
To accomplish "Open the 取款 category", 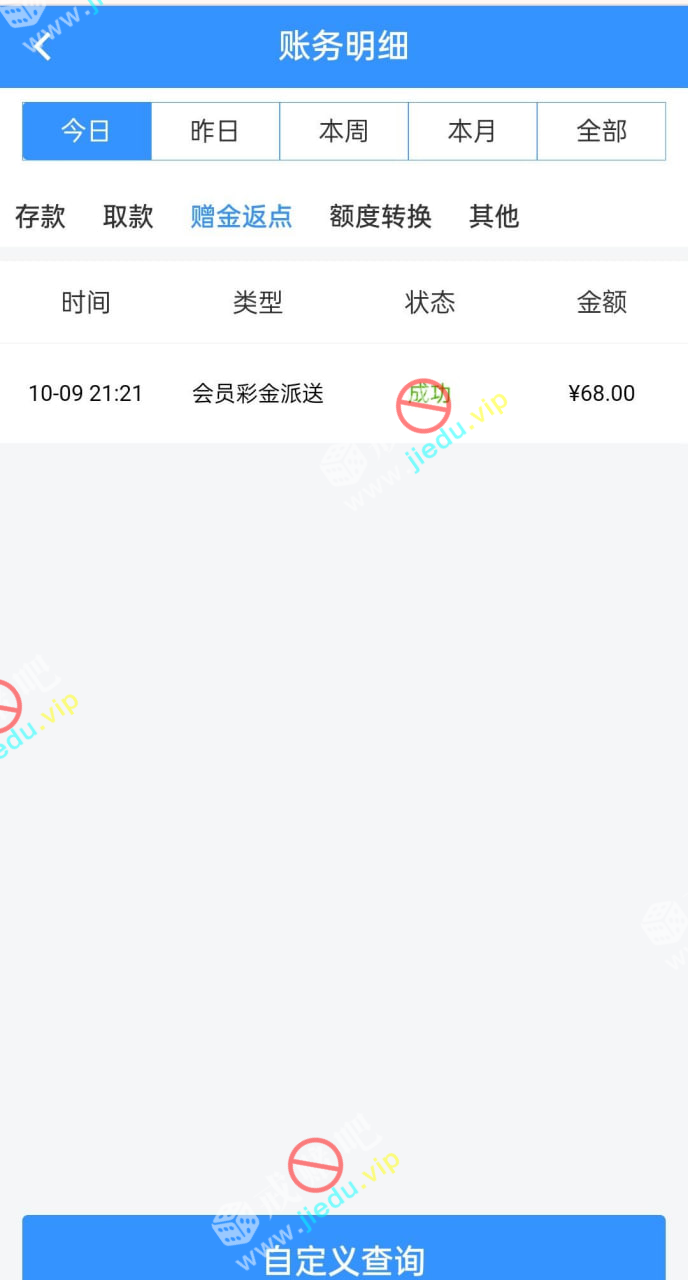I will point(128,216).
